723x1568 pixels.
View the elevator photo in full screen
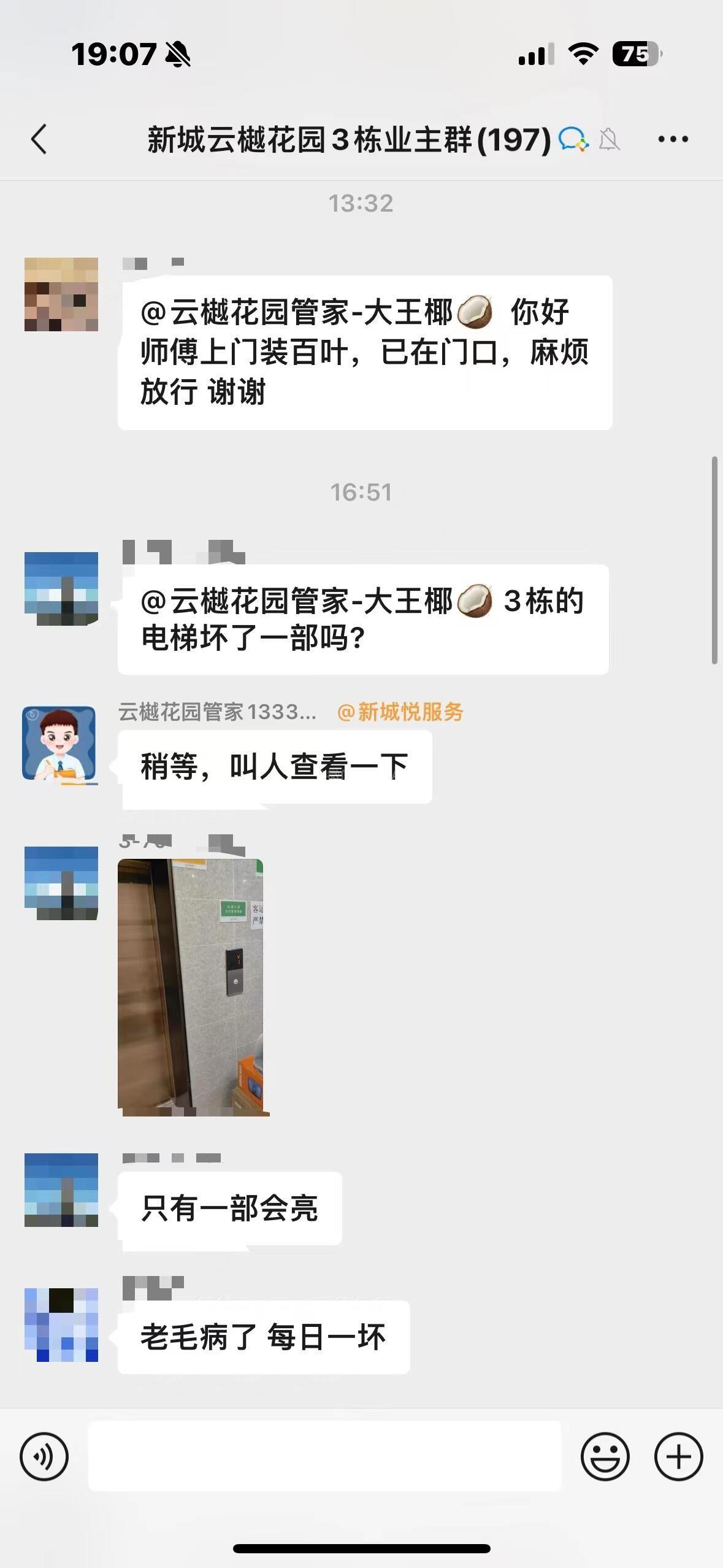191,986
